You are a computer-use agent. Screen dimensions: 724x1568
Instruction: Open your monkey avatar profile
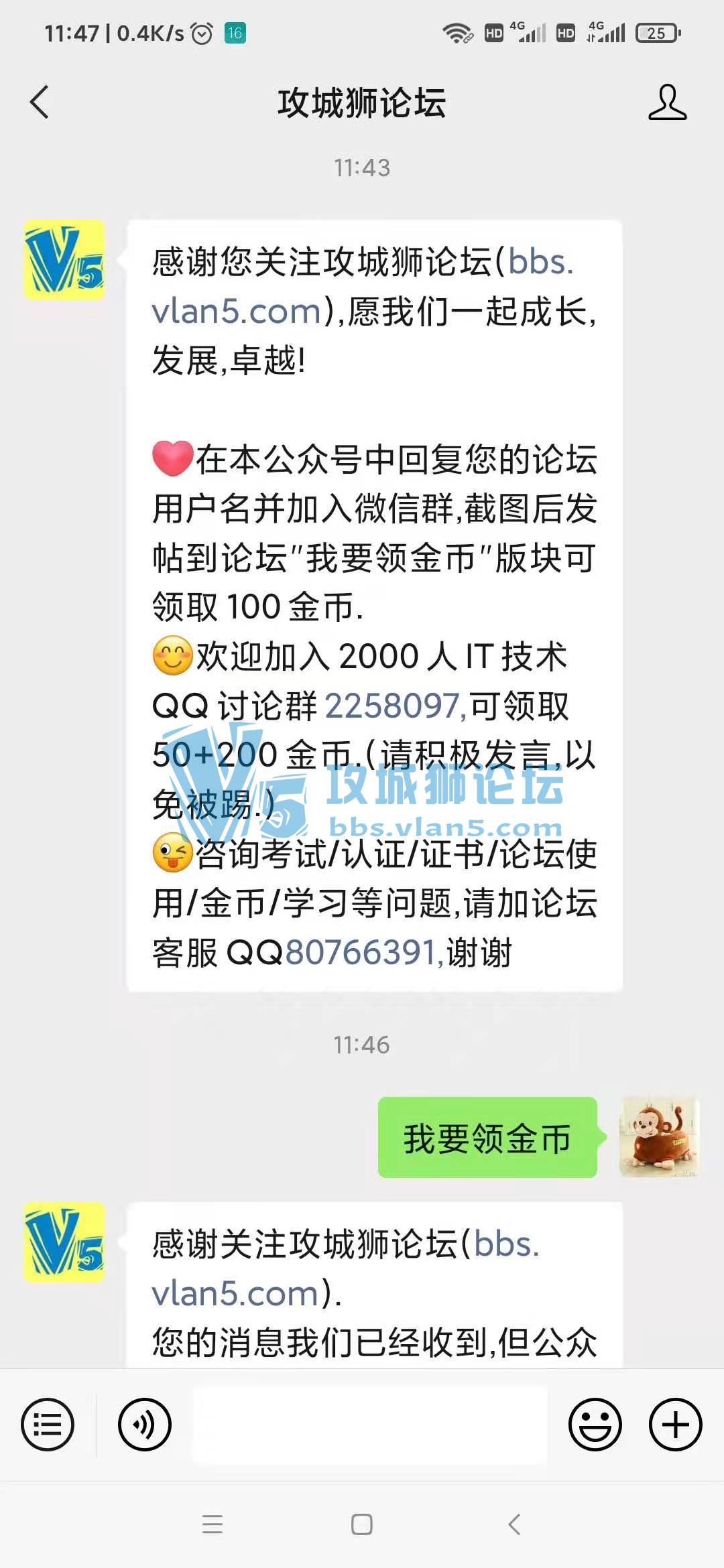tap(660, 1137)
